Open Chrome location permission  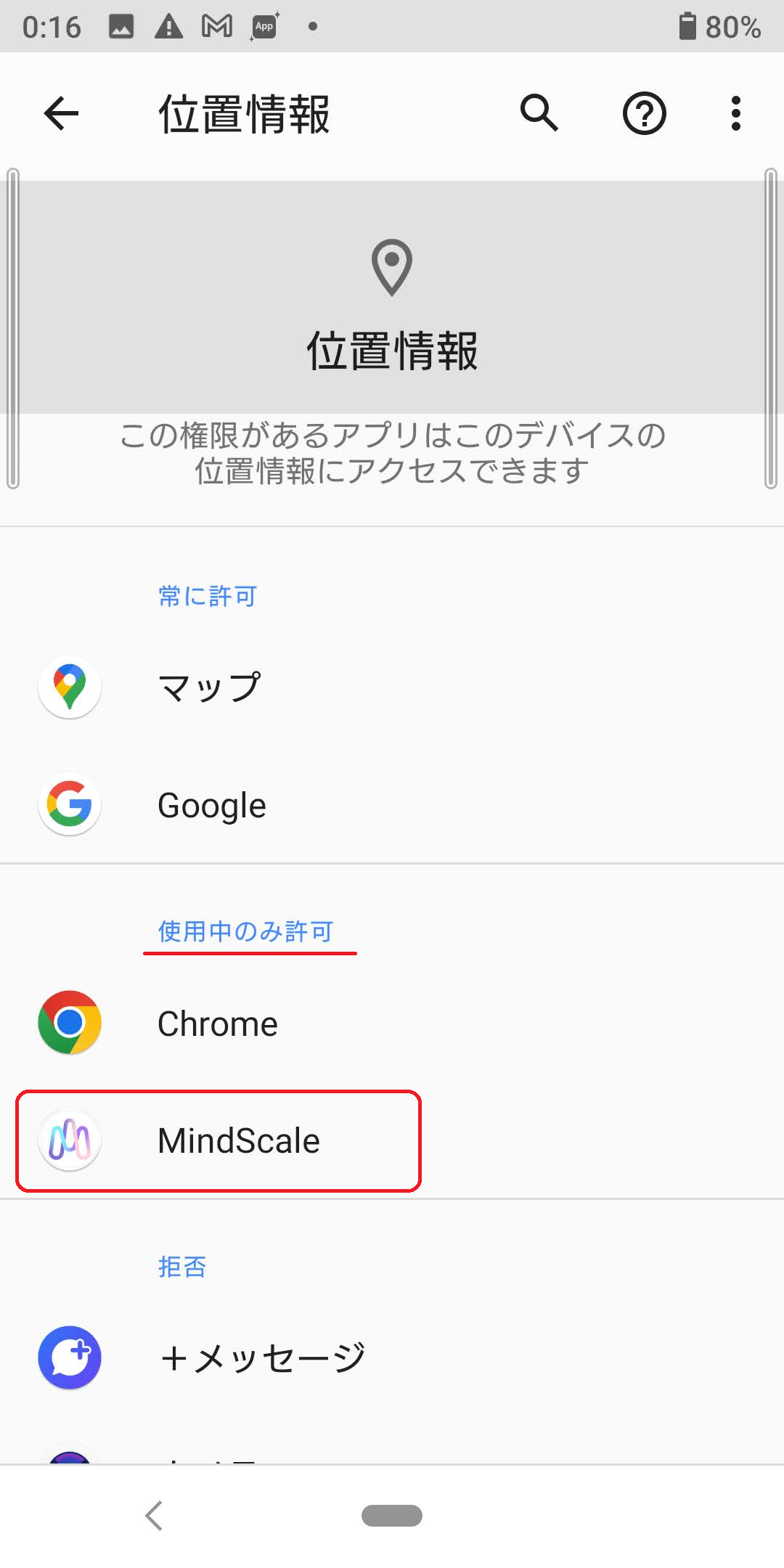(x=392, y=1023)
